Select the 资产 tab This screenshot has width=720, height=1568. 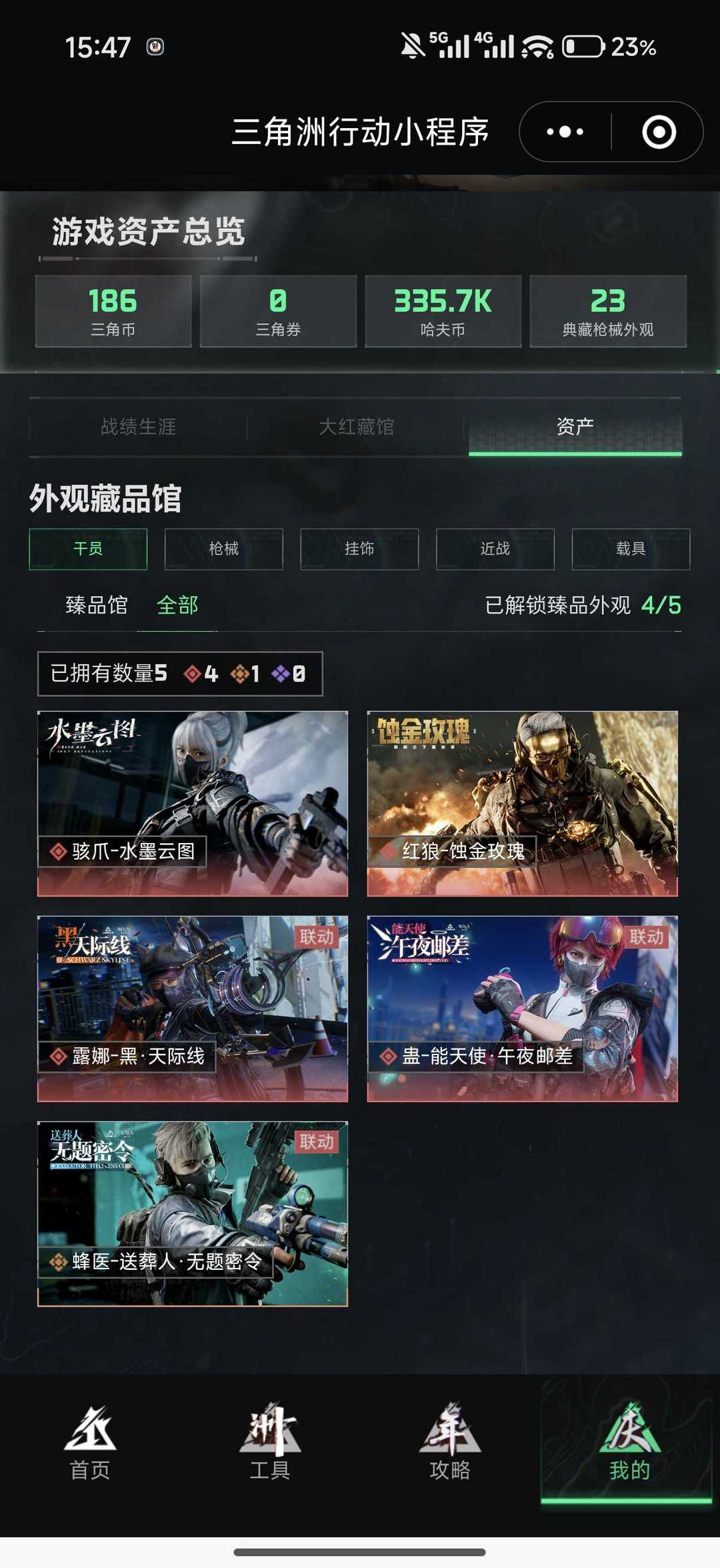575,427
